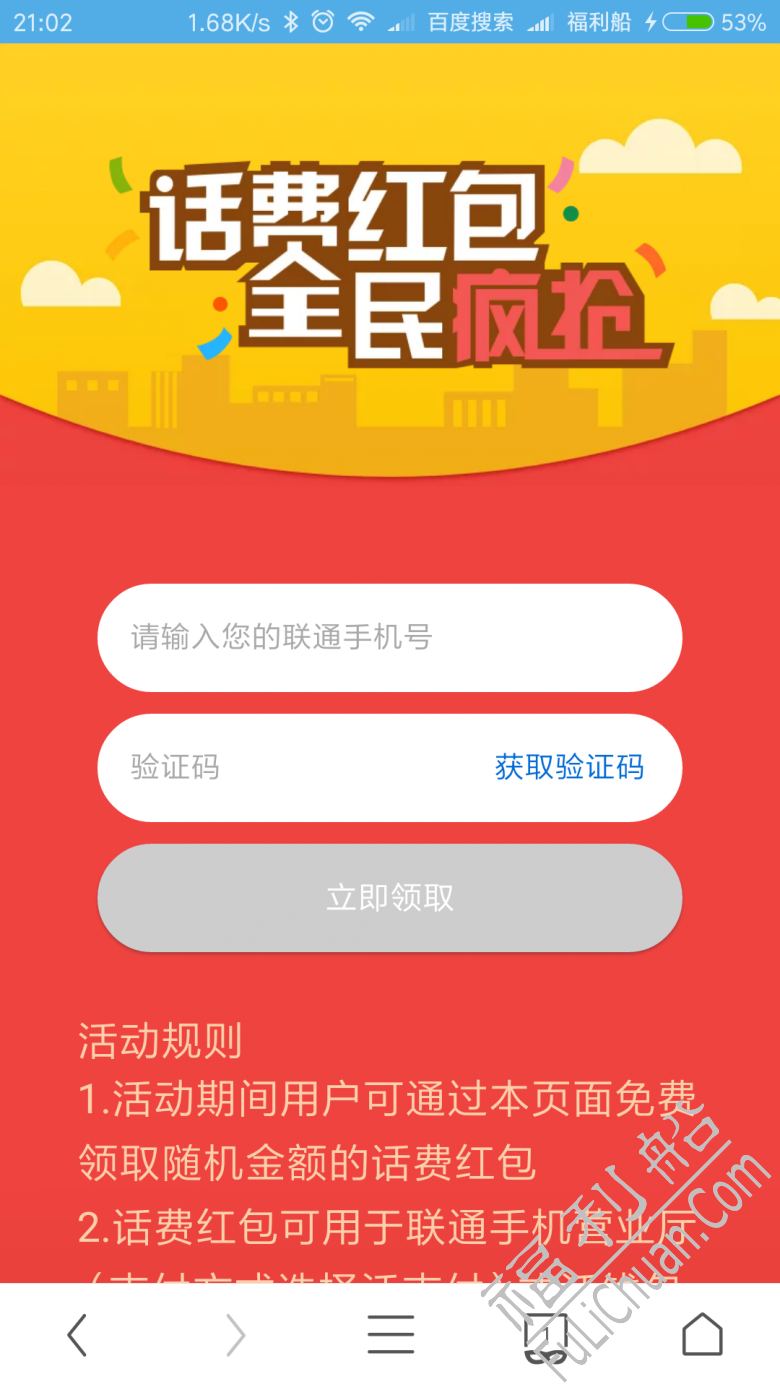This screenshot has height=1387, width=780.
Task: Open the browser menu icon
Action: [390, 1335]
